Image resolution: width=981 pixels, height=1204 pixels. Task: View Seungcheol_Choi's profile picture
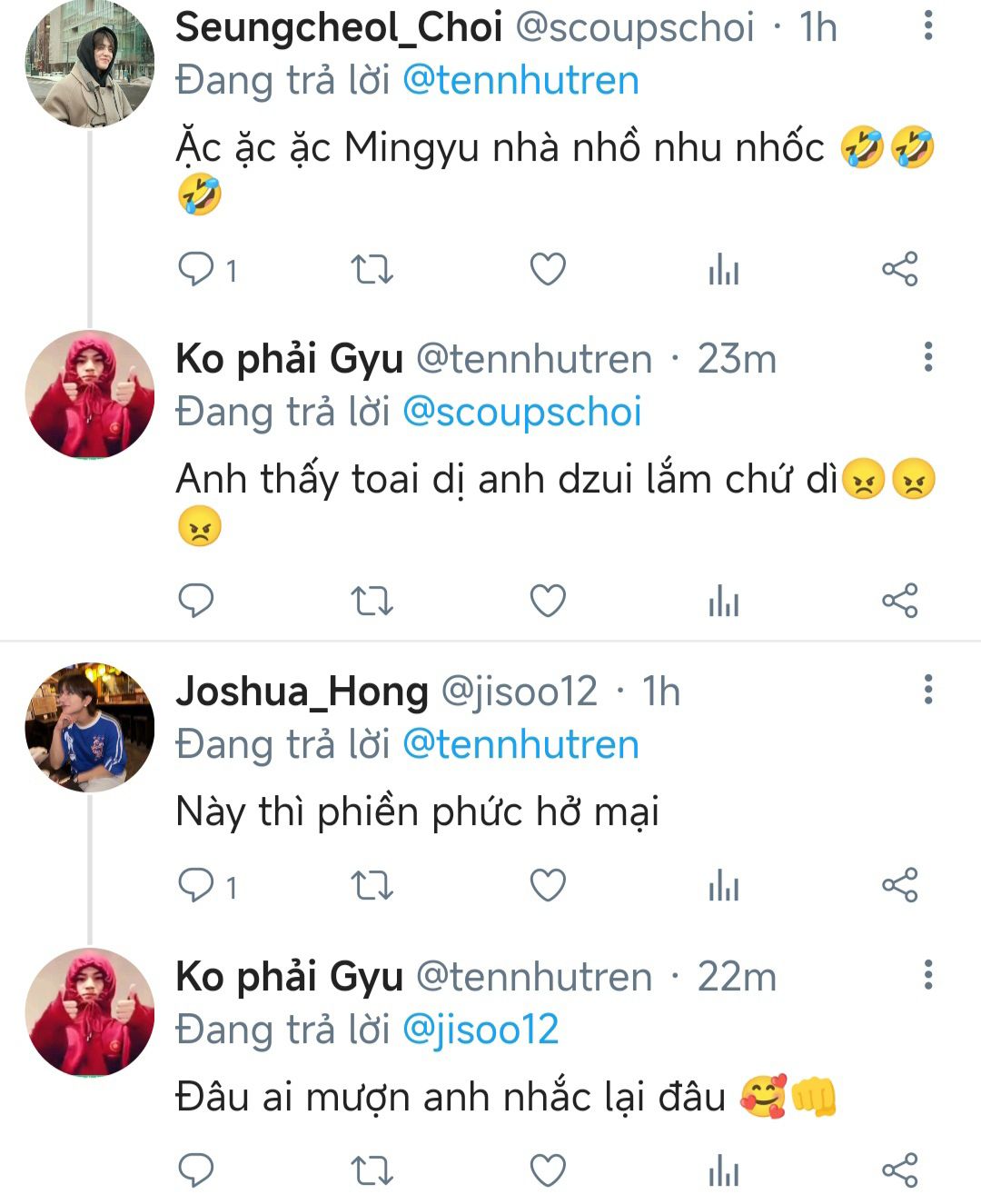(89, 64)
